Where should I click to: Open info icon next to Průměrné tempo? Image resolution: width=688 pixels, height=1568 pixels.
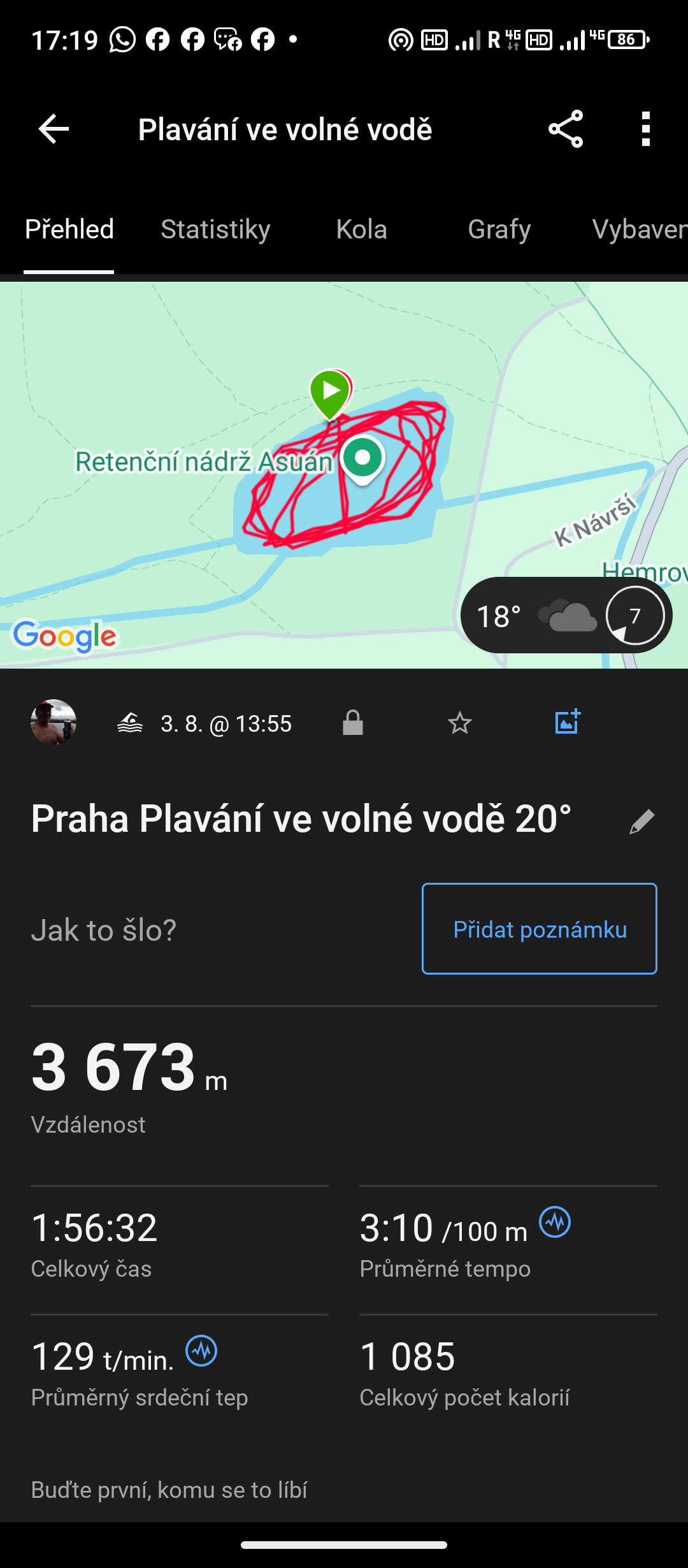tap(555, 1222)
